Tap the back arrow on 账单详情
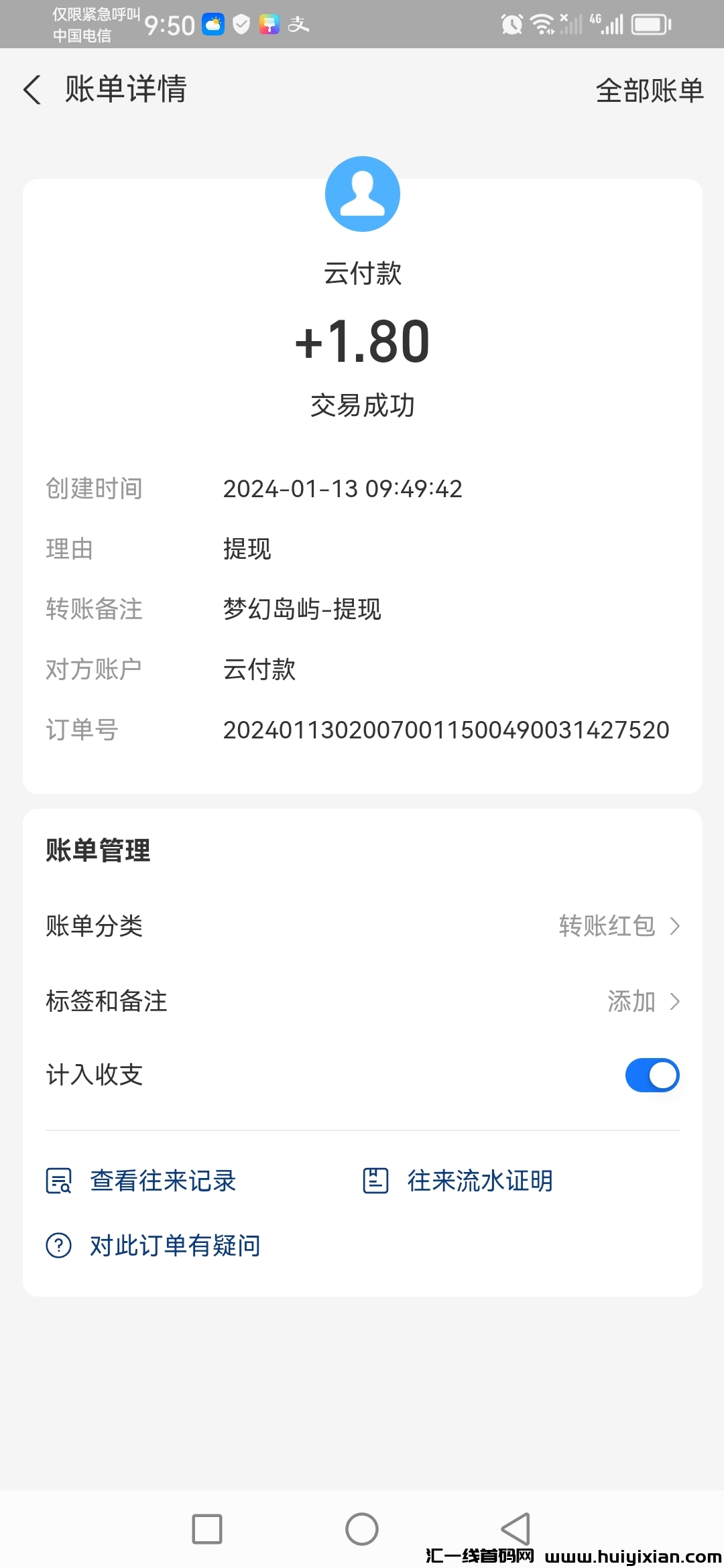Screen dimensions: 724x1568 pyautogui.click(x=32, y=90)
